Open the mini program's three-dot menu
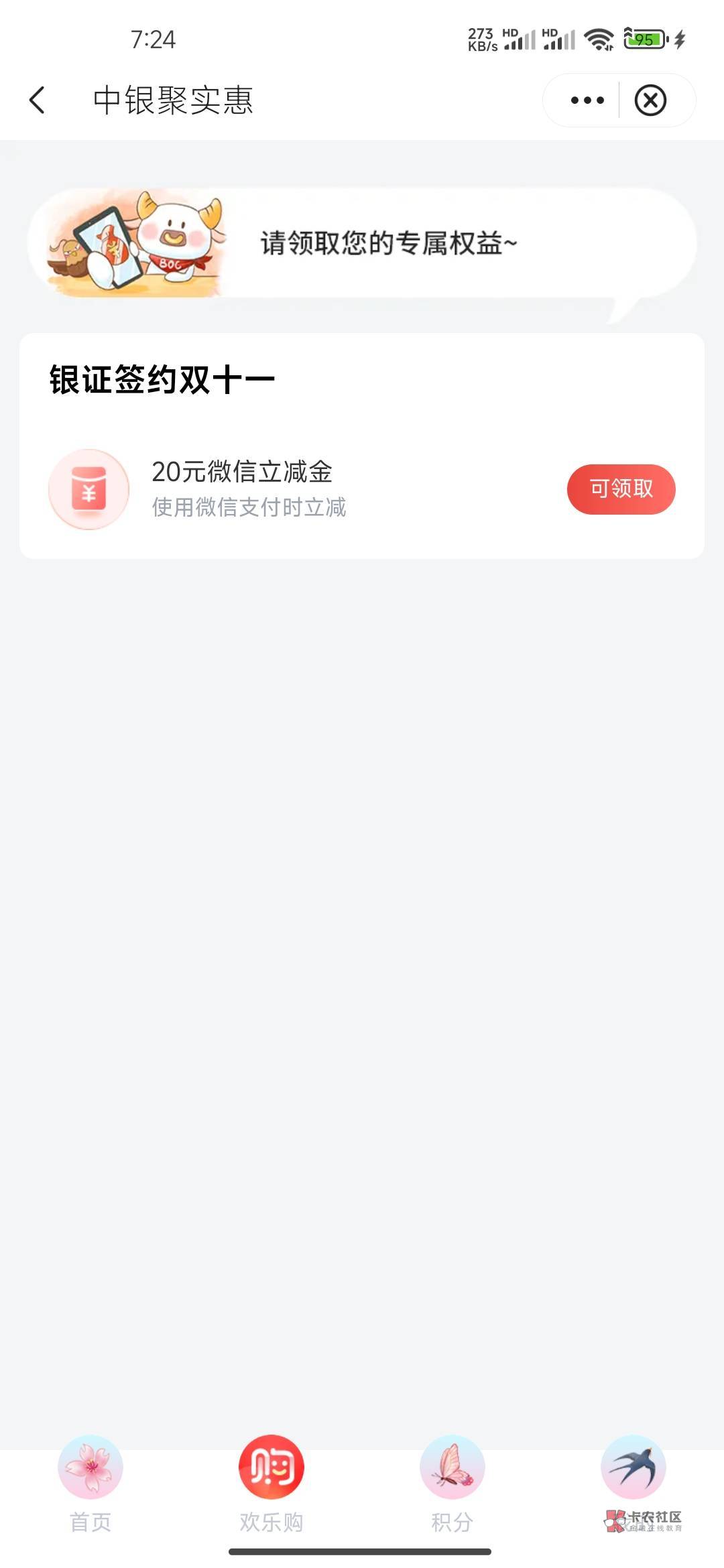 point(587,101)
